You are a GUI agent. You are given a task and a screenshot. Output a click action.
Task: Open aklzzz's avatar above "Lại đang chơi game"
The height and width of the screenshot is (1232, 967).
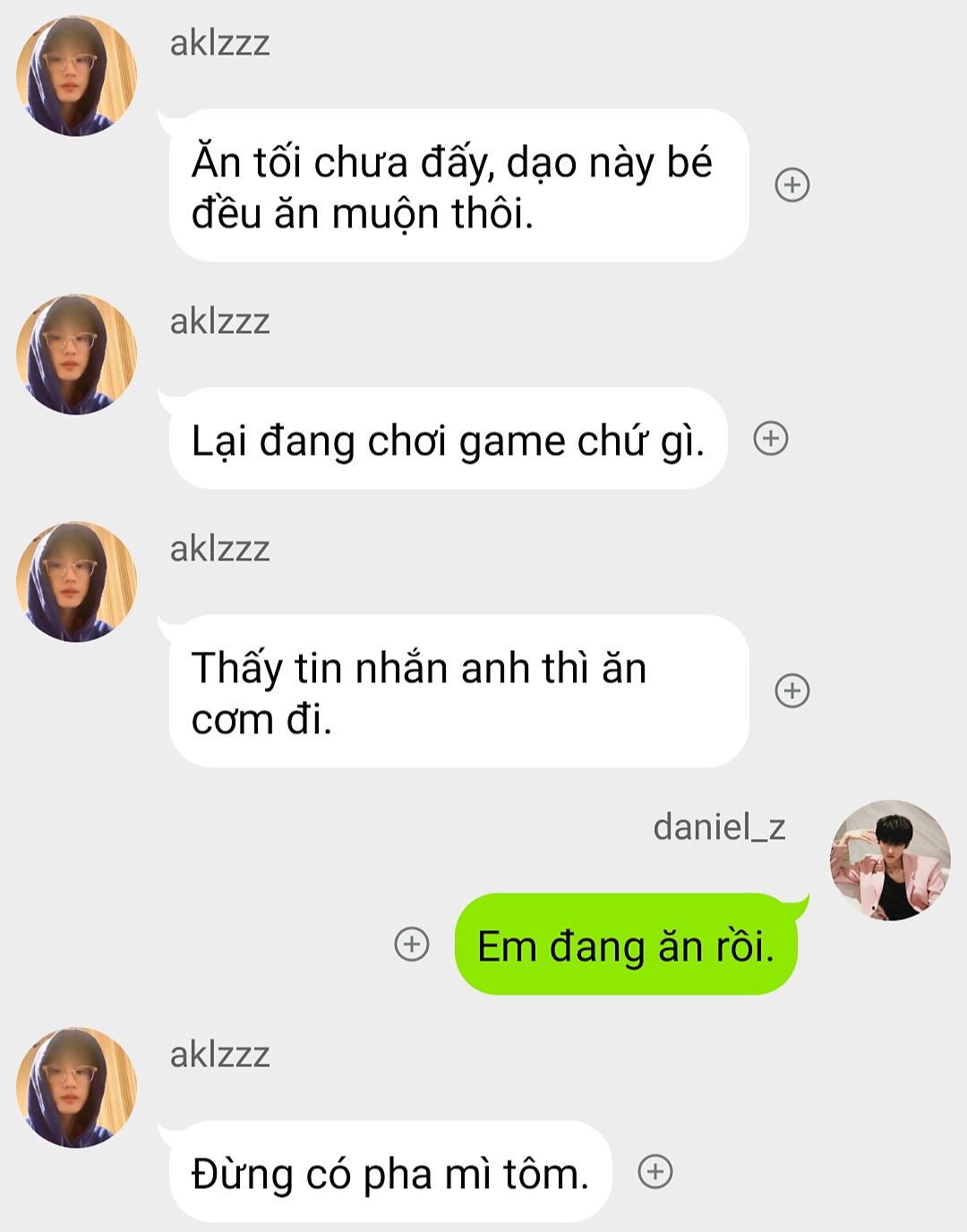coord(76,355)
